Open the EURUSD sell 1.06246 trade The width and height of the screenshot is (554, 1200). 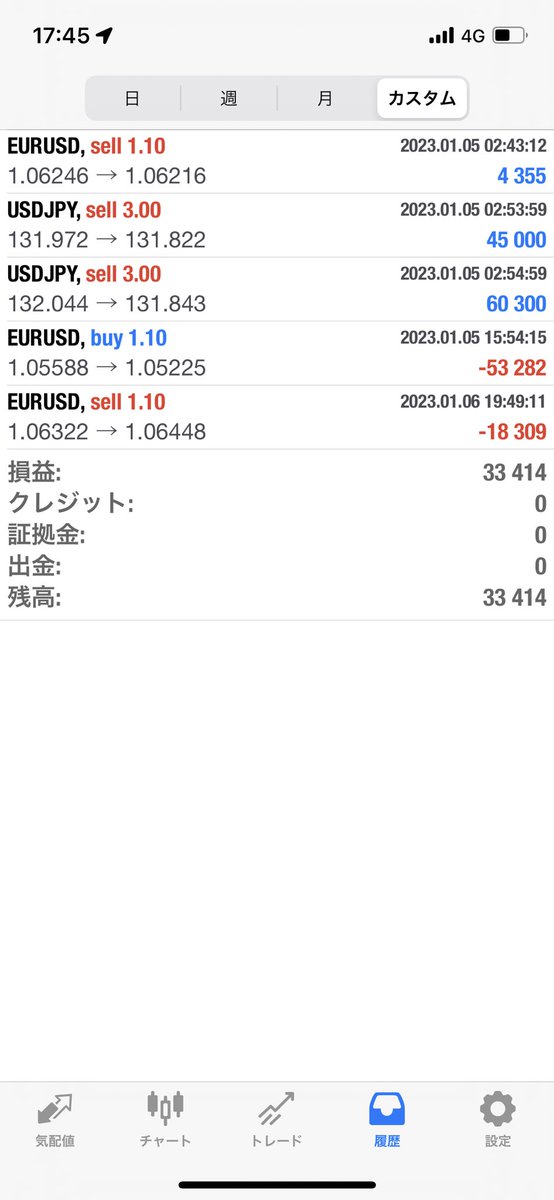(277, 162)
